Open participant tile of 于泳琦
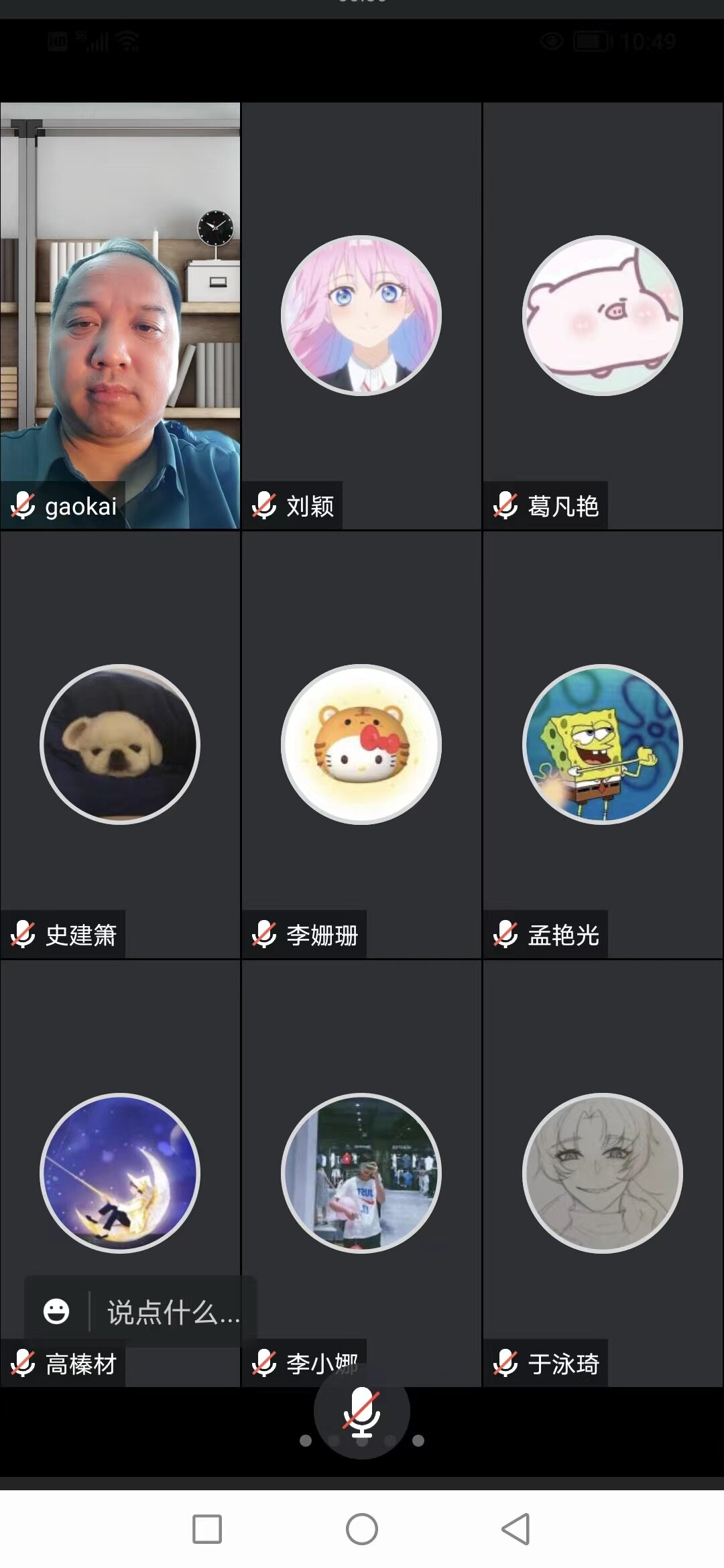 tap(602, 1173)
